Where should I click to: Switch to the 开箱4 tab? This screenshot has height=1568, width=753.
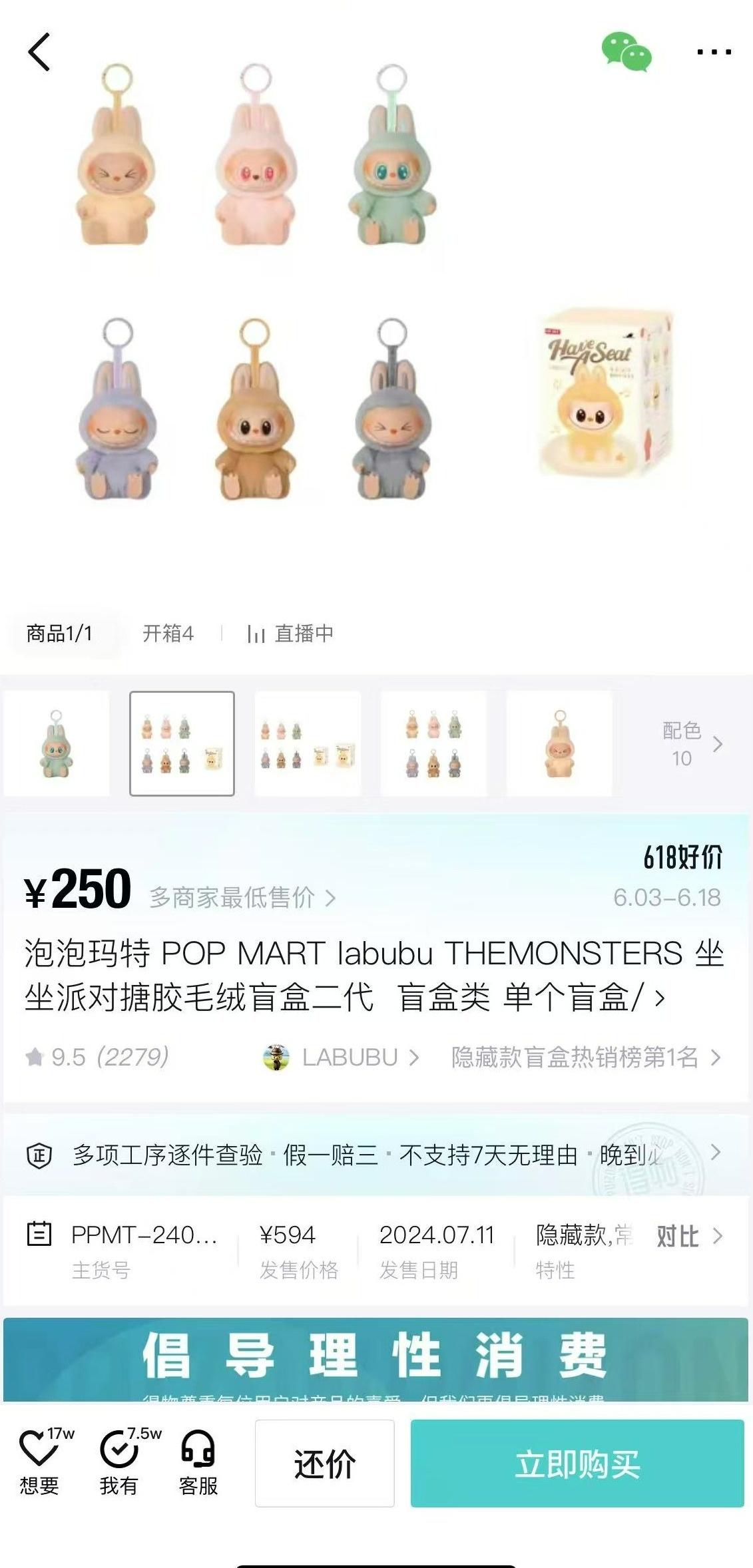[x=168, y=633]
